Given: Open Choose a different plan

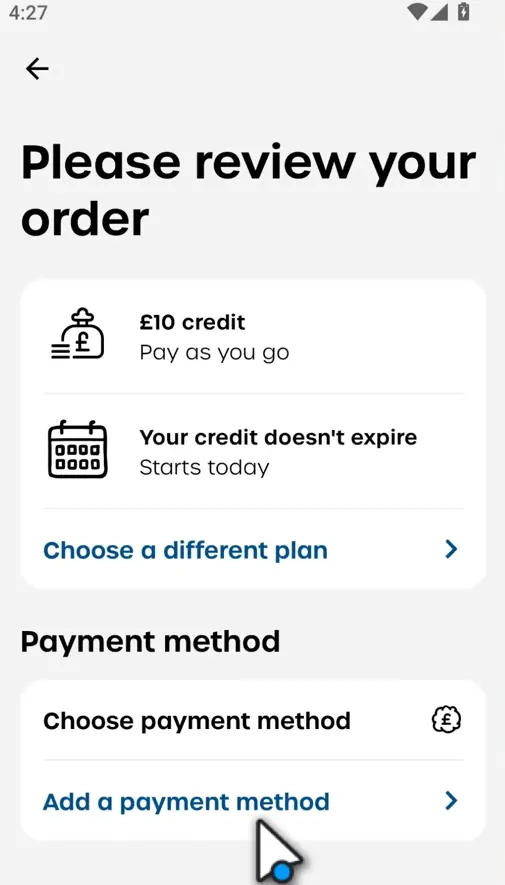Looking at the screenshot, I should coord(253,550).
